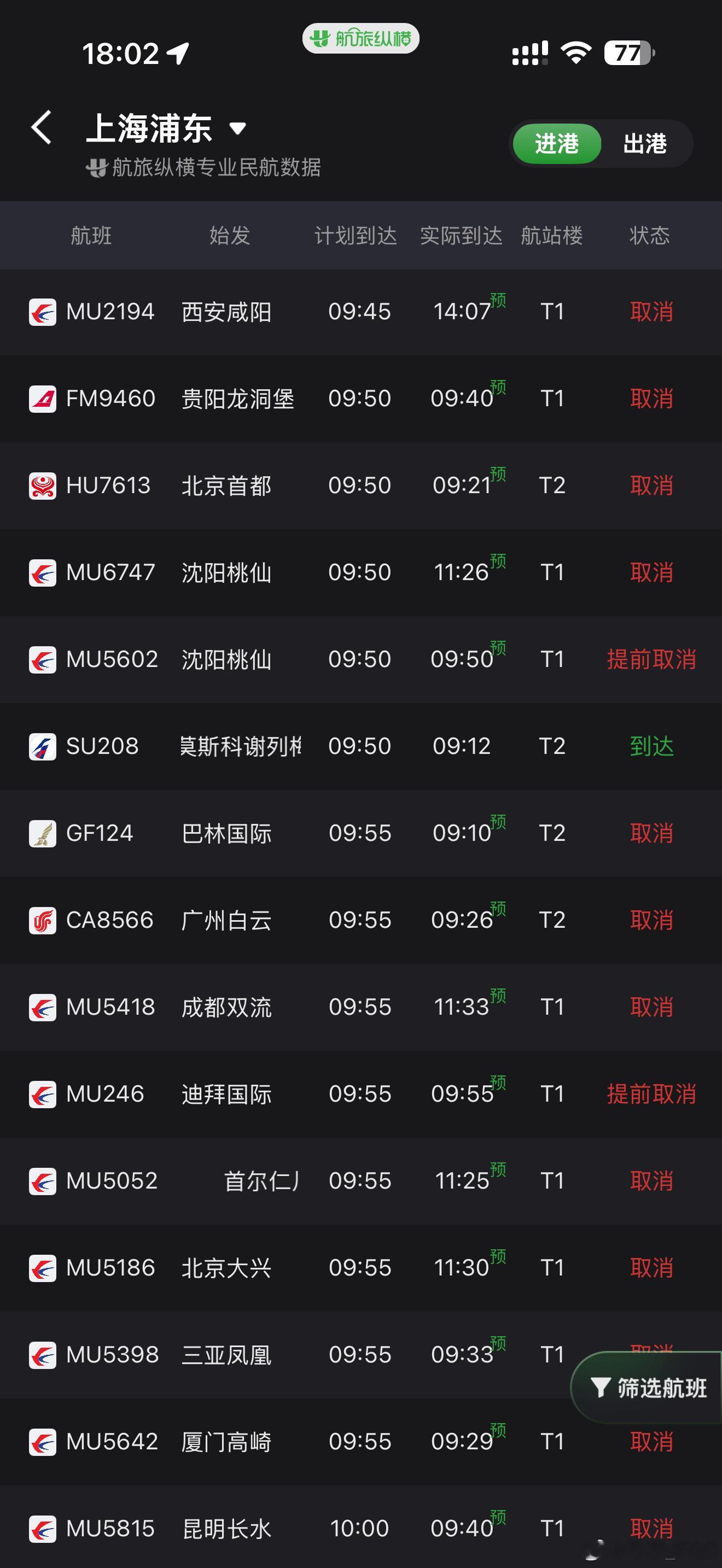Open flight MU5186 from 北京大兴
This screenshot has height=1568, width=722.
361,1268
